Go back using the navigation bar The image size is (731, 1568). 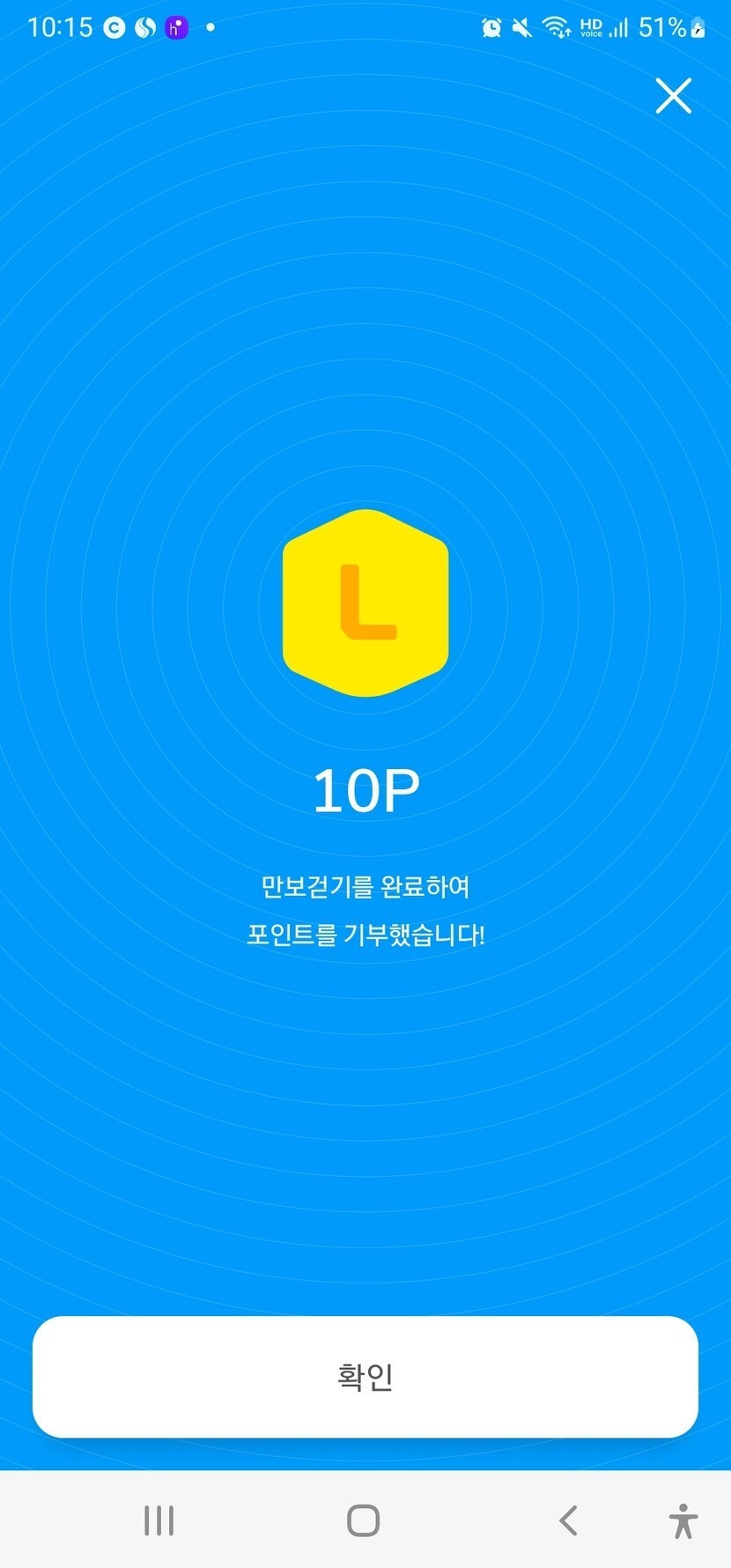click(569, 1520)
